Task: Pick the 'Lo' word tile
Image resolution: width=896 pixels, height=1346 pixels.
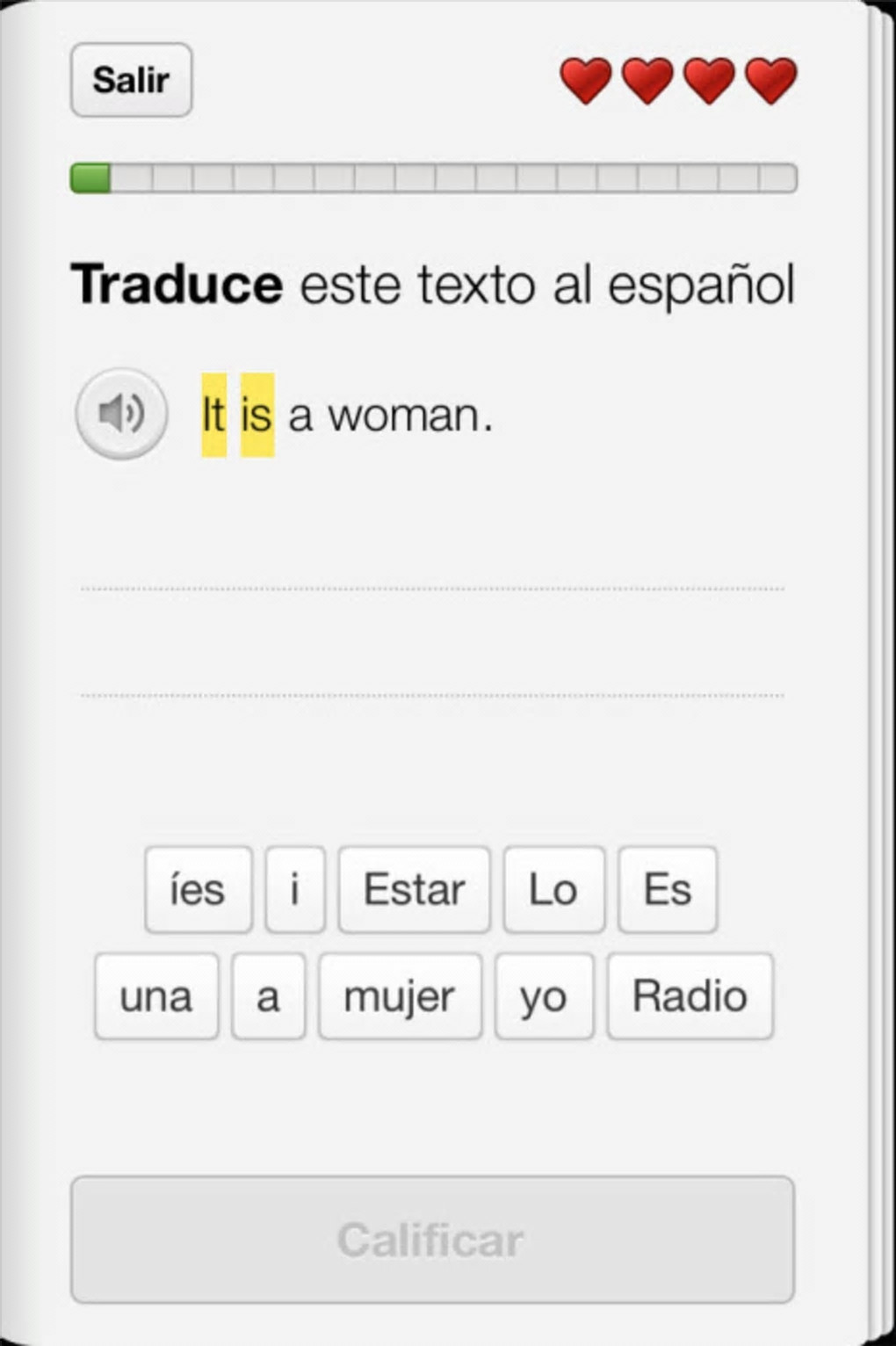Action: coord(553,889)
